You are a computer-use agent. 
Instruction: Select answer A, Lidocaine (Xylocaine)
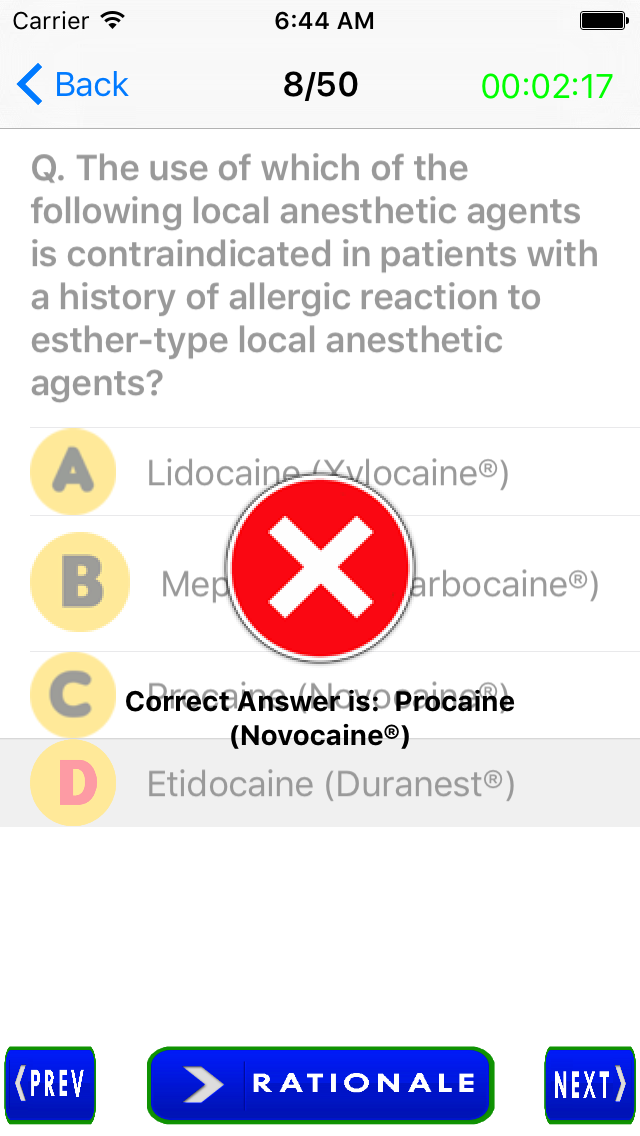73,472
